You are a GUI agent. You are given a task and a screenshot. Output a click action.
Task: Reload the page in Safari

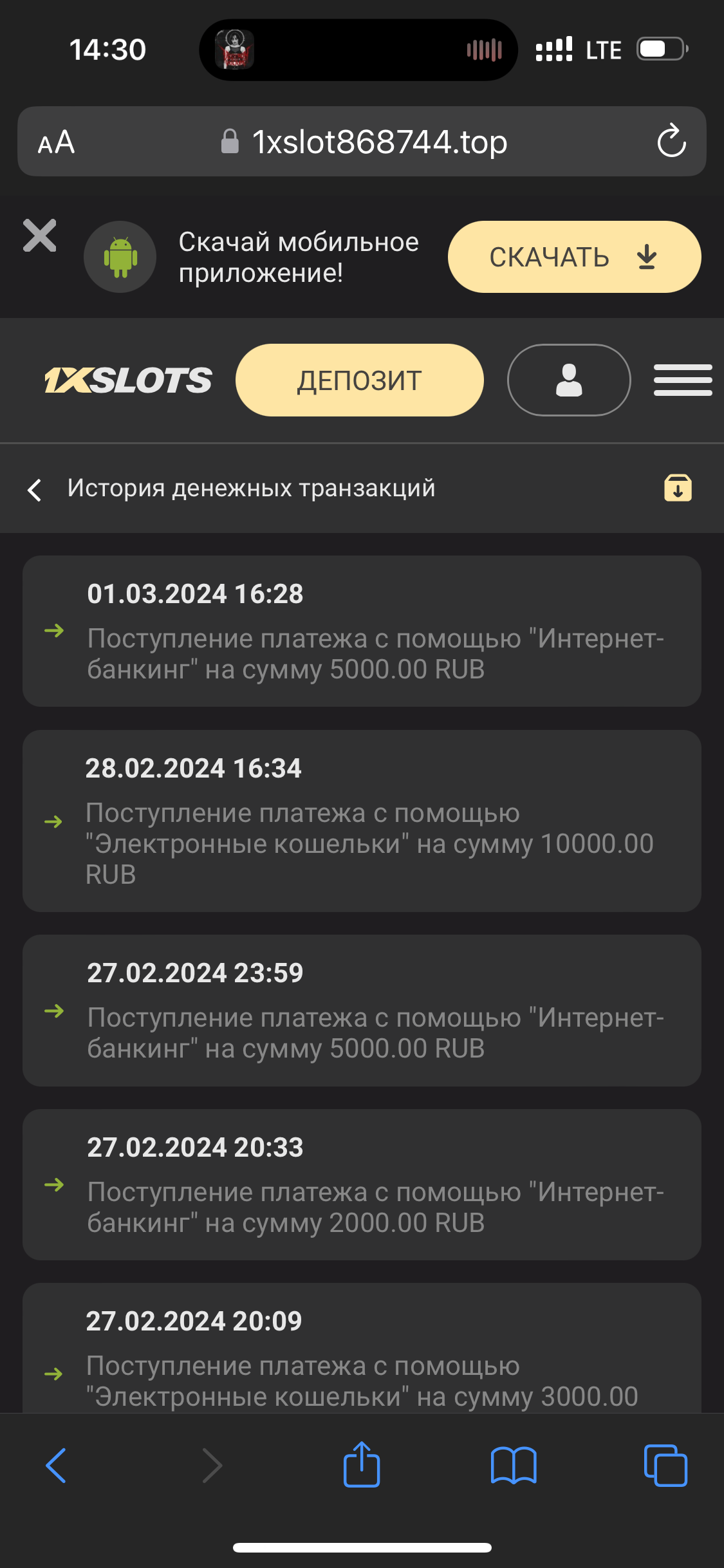(x=671, y=142)
